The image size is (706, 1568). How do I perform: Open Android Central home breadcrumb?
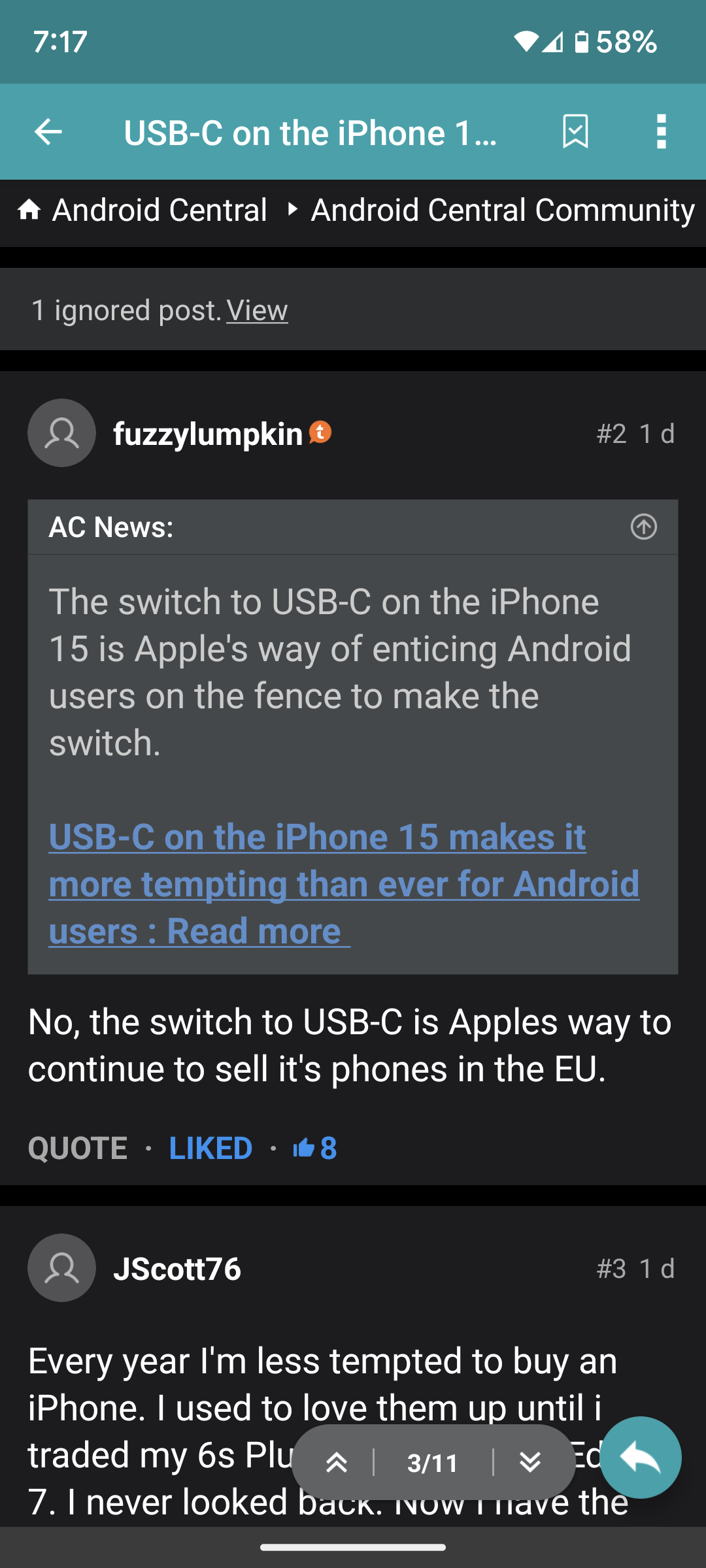[x=144, y=210]
